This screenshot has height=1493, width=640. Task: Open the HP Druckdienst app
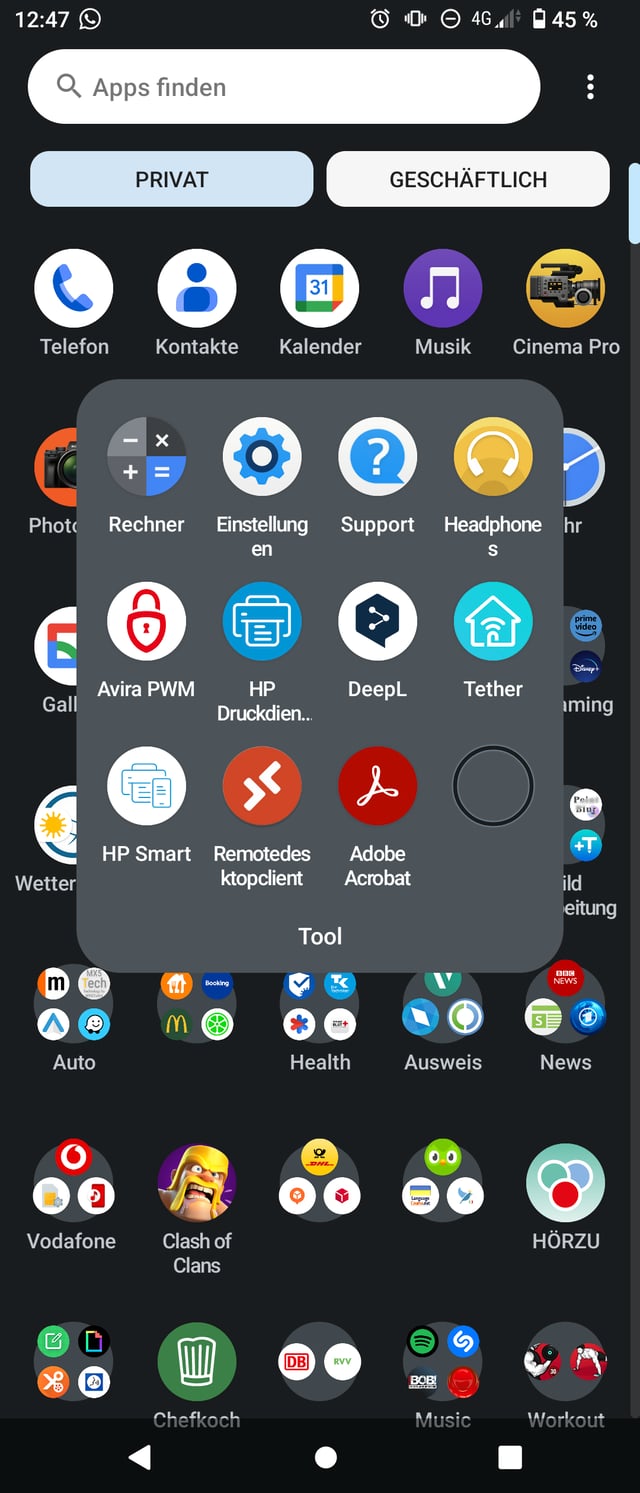click(x=262, y=622)
